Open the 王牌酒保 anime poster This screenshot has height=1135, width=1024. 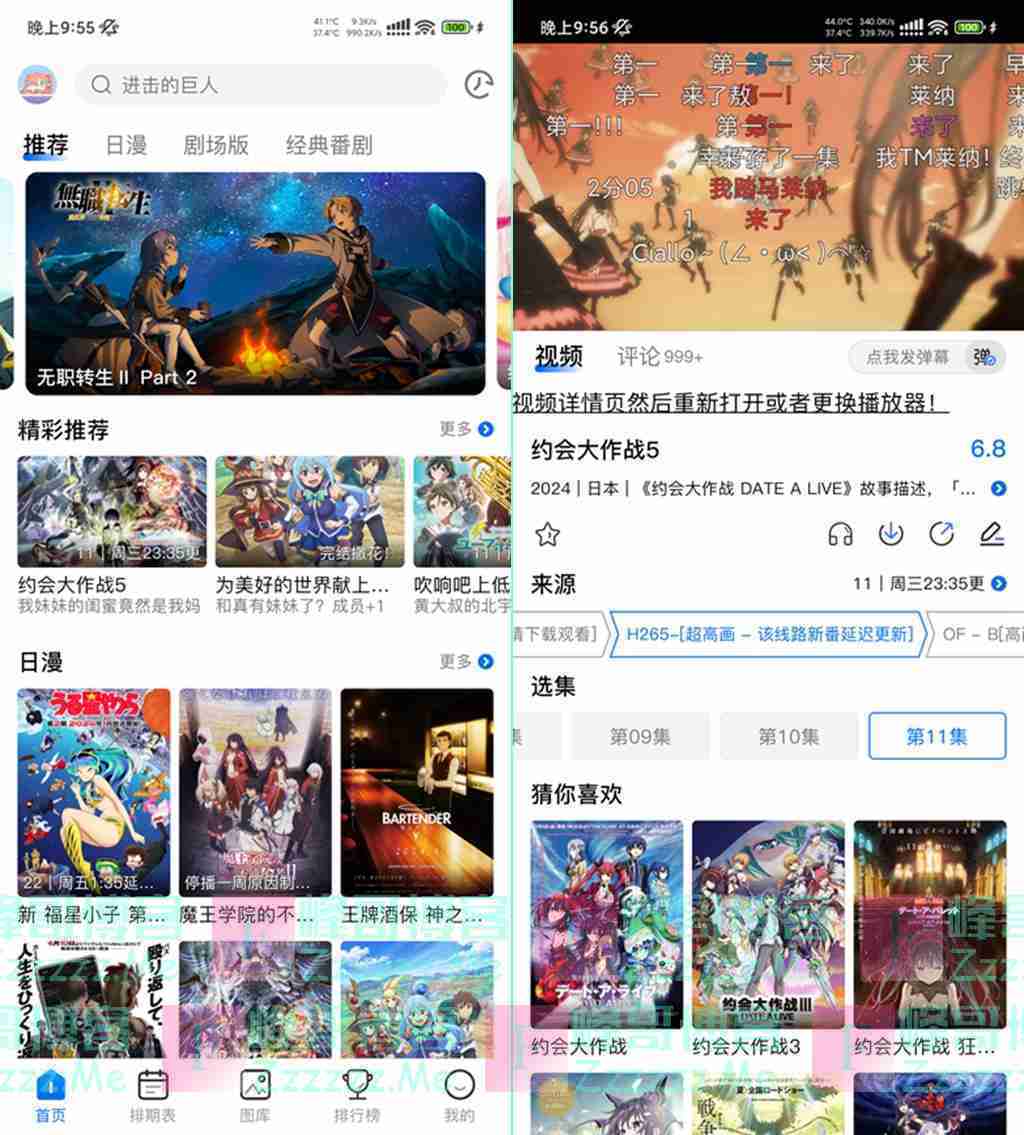click(417, 792)
